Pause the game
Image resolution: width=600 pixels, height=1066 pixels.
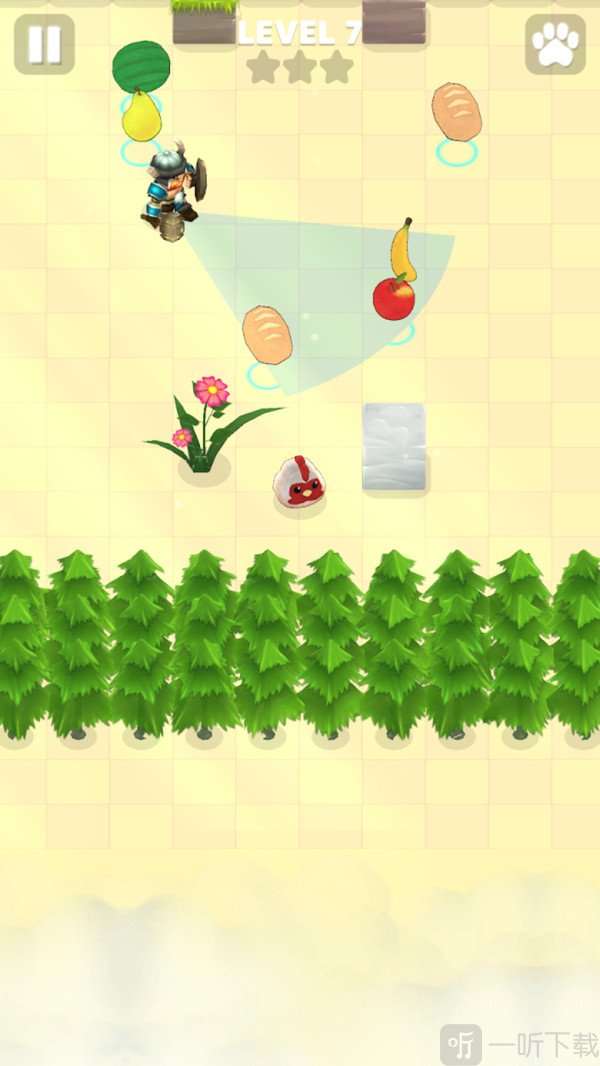tap(44, 45)
